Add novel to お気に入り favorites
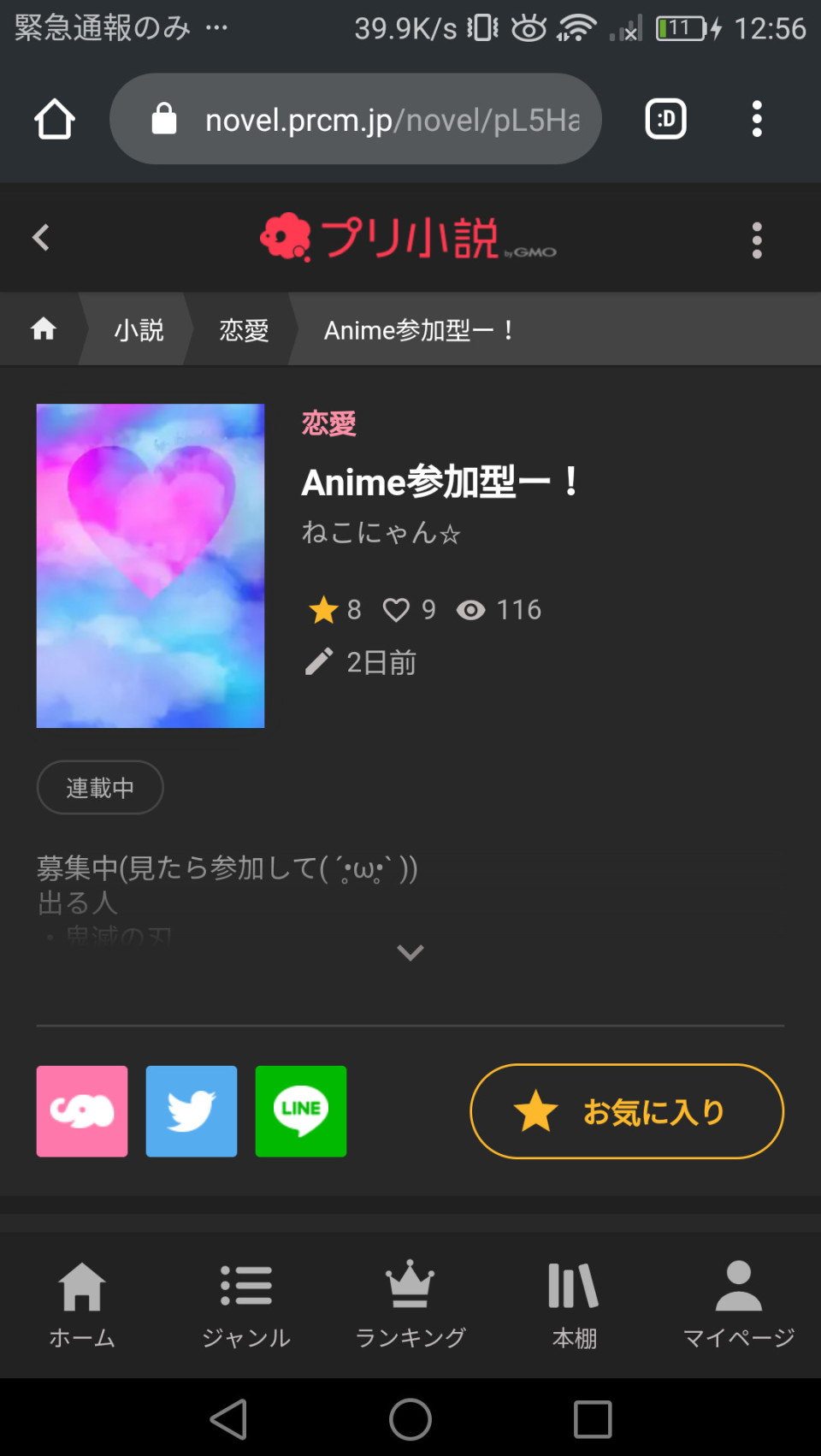821x1456 pixels. tap(627, 1111)
